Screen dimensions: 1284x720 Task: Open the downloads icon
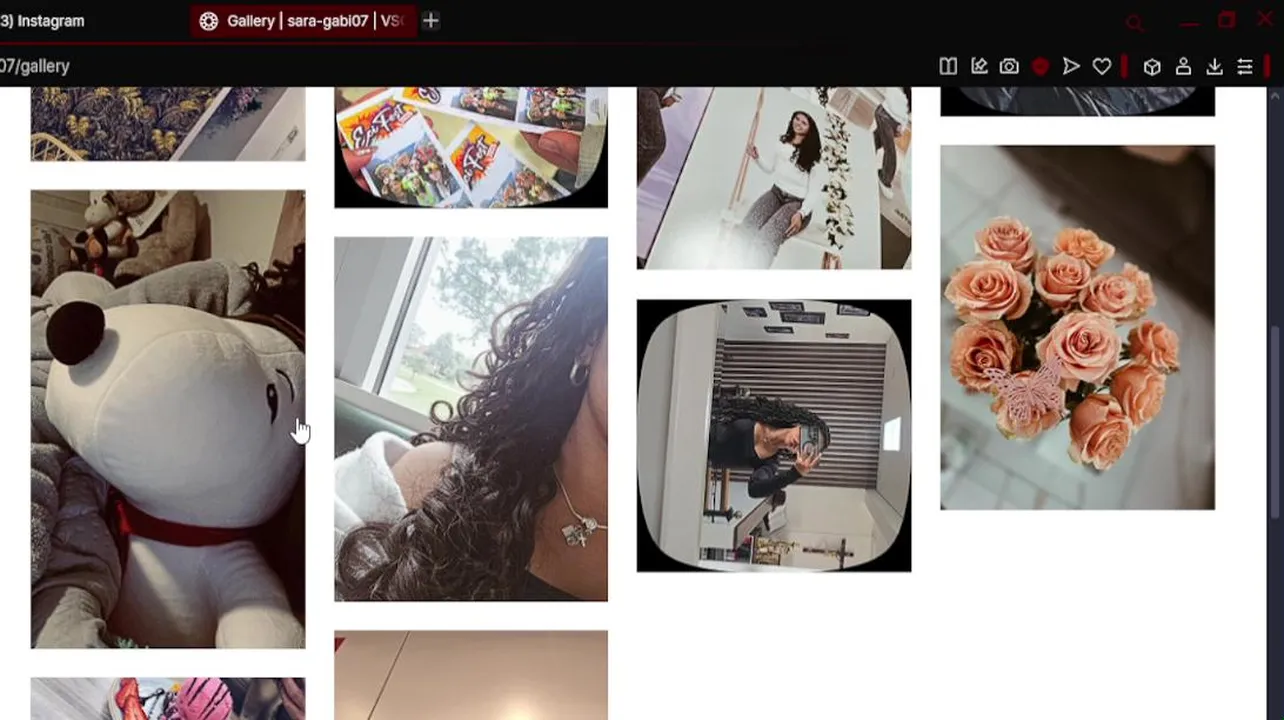(1214, 66)
